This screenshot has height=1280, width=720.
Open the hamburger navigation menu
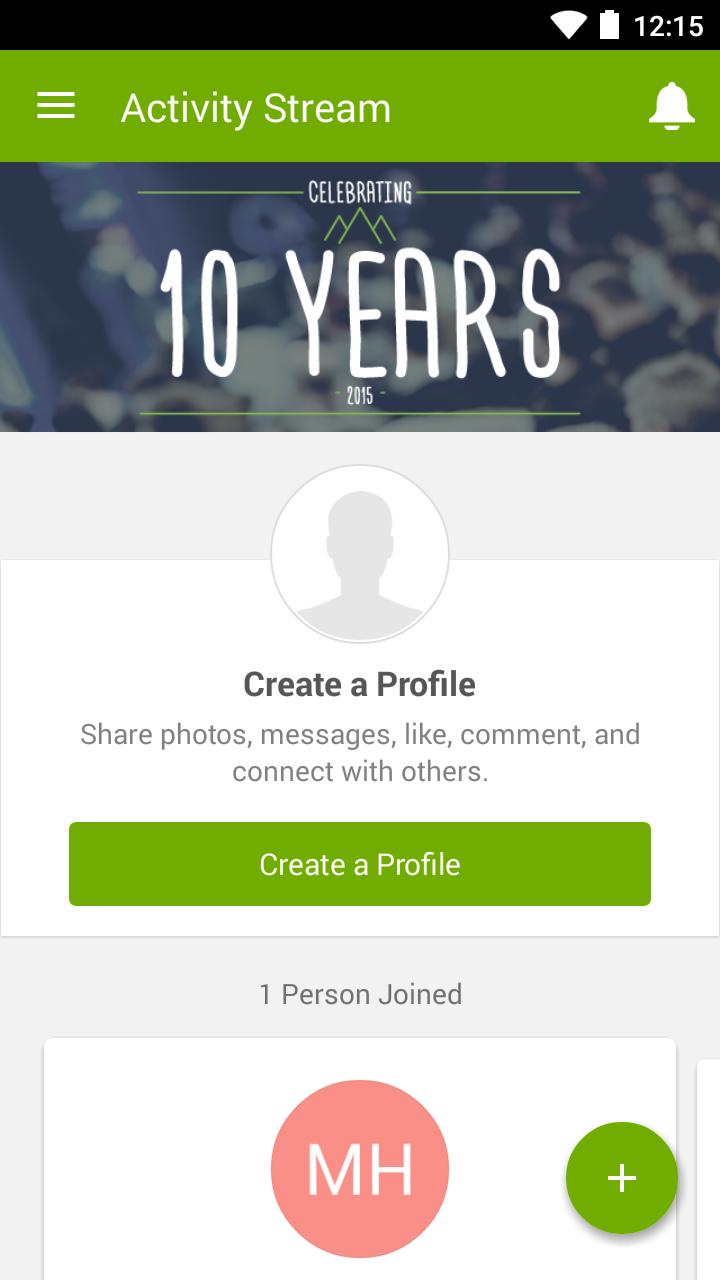(x=56, y=106)
